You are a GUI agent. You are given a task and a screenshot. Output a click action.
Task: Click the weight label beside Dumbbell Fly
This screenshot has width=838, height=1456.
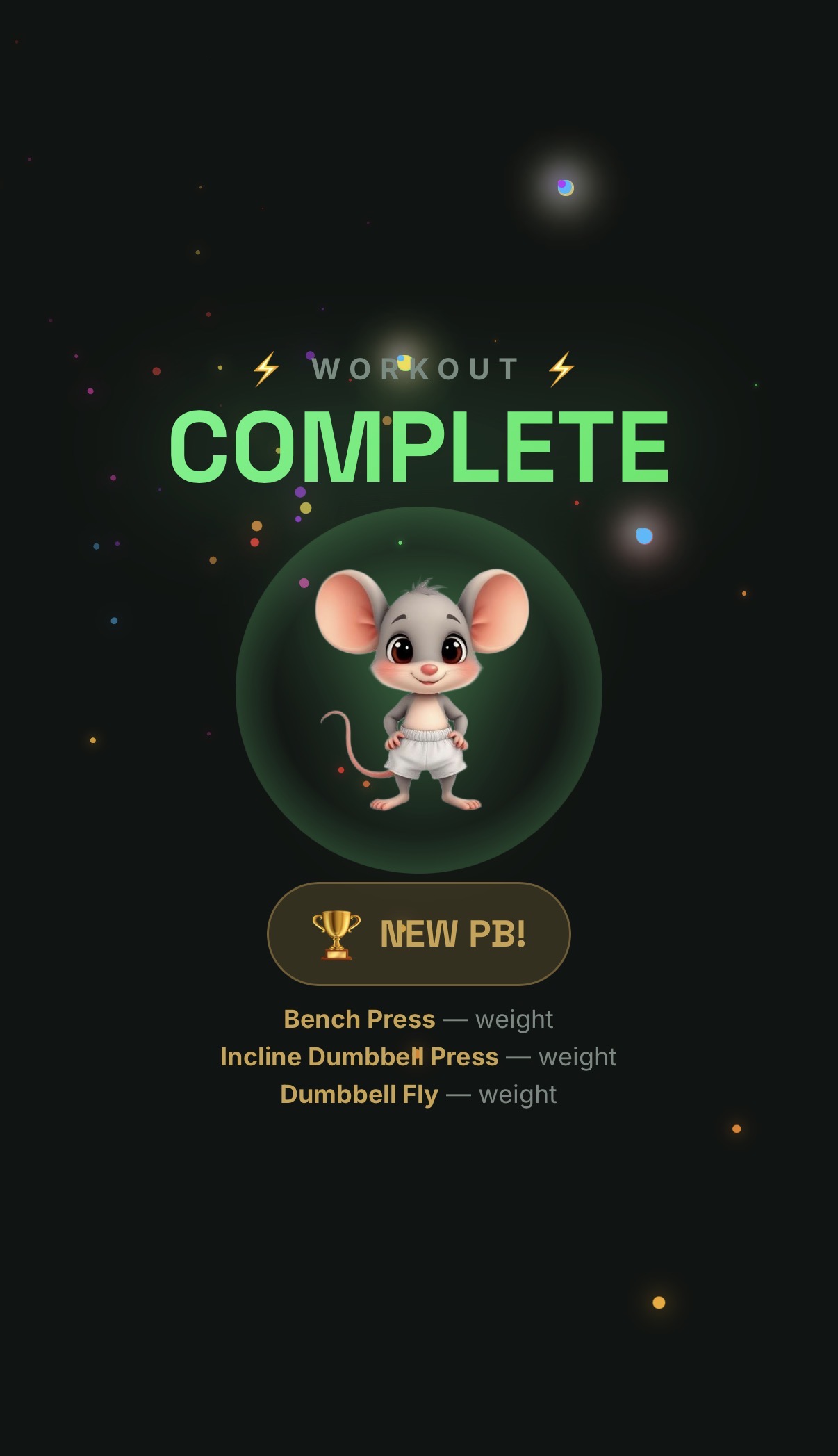click(517, 1093)
